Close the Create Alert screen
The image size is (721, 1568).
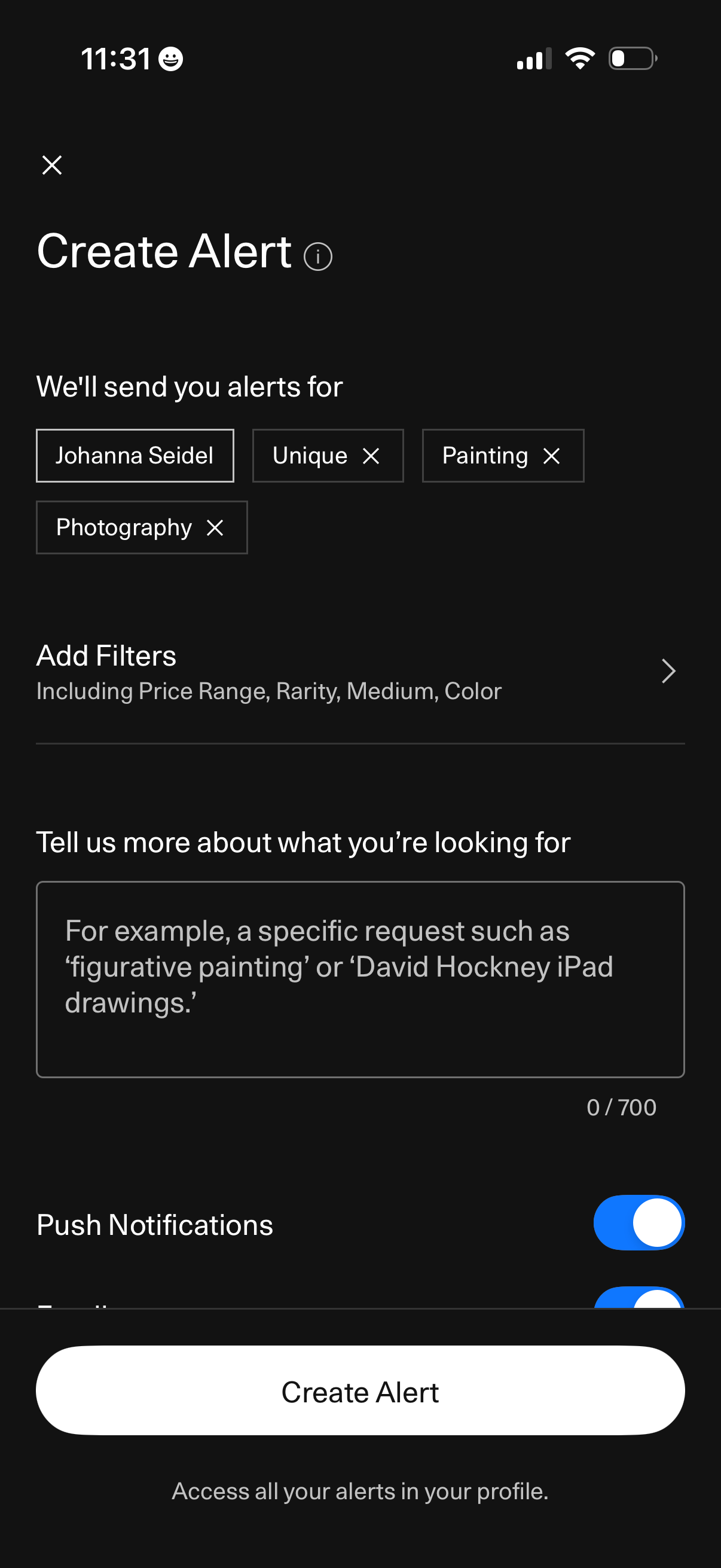pyautogui.click(x=52, y=165)
